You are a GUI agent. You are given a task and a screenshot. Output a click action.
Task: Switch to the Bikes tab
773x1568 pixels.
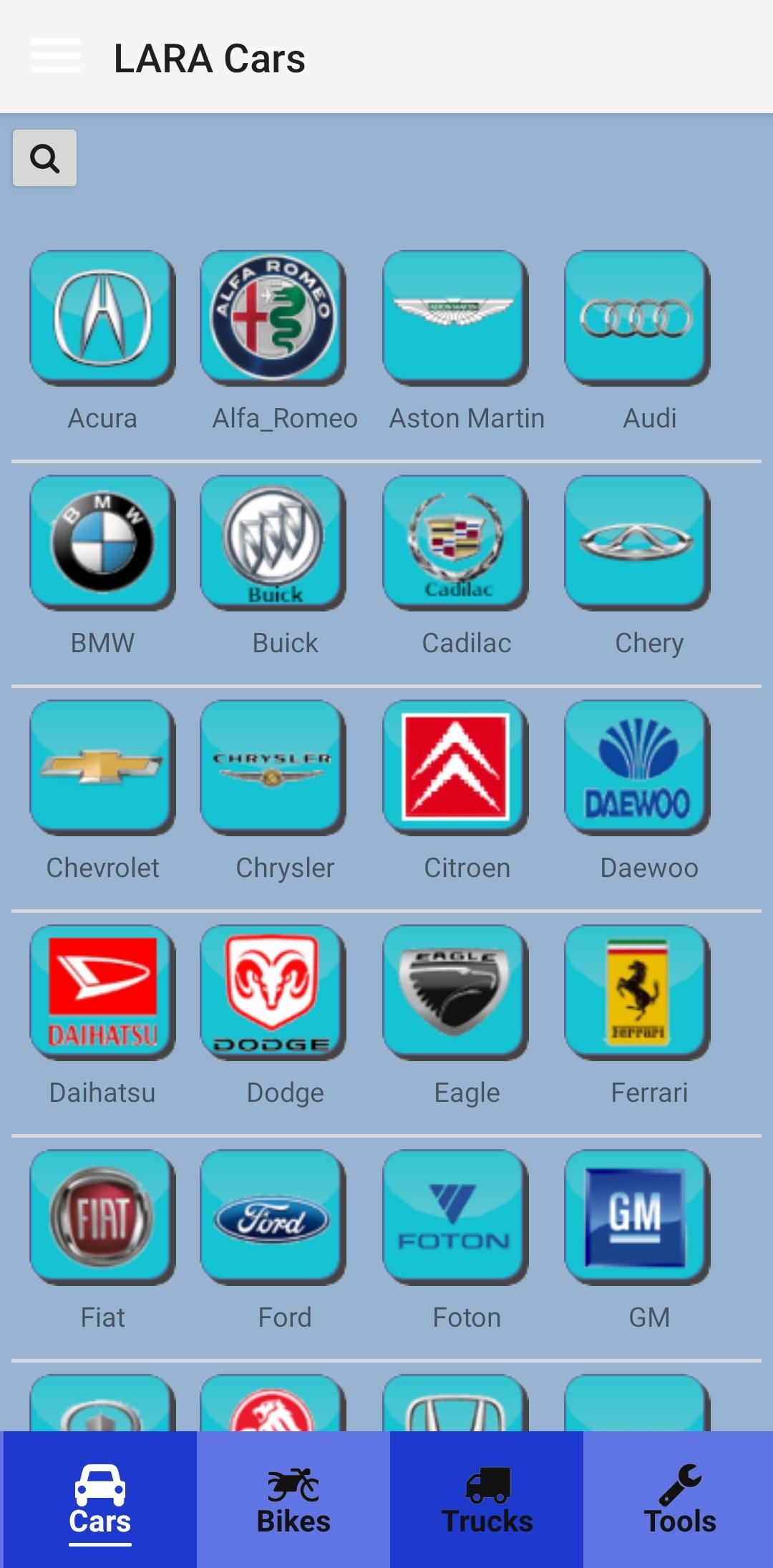click(293, 1501)
